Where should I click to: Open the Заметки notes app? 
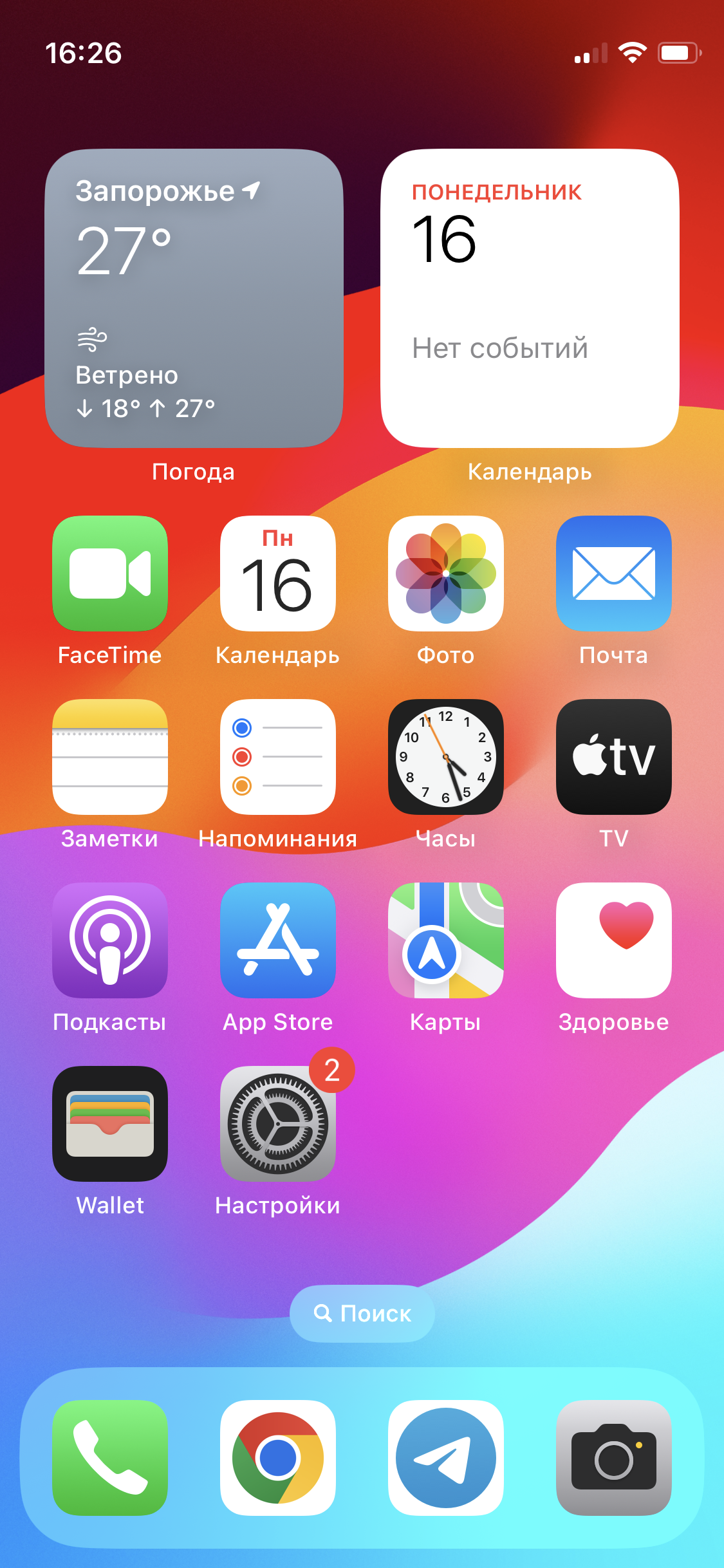pyautogui.click(x=110, y=756)
